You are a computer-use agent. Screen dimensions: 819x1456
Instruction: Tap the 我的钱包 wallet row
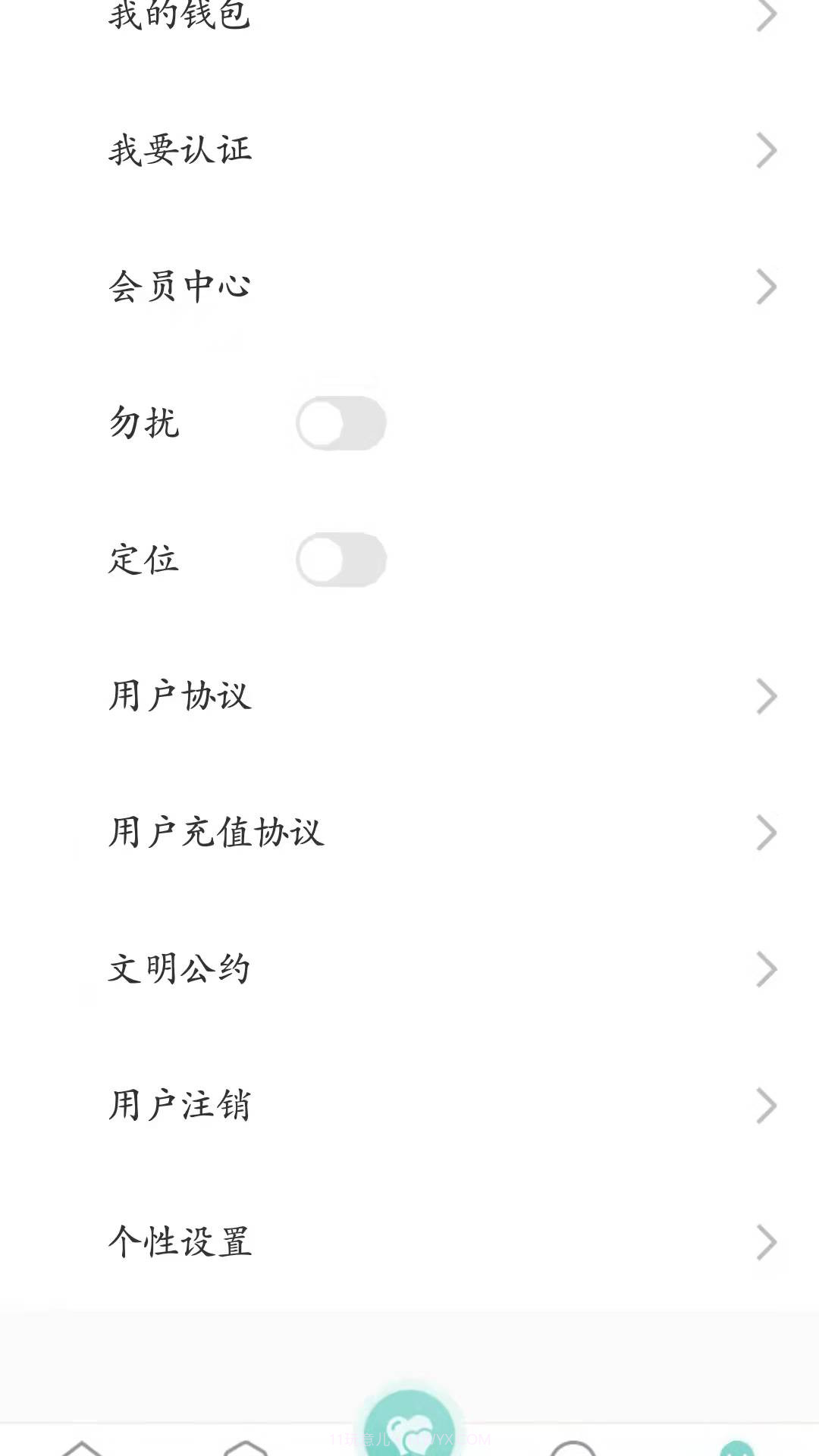point(180,14)
